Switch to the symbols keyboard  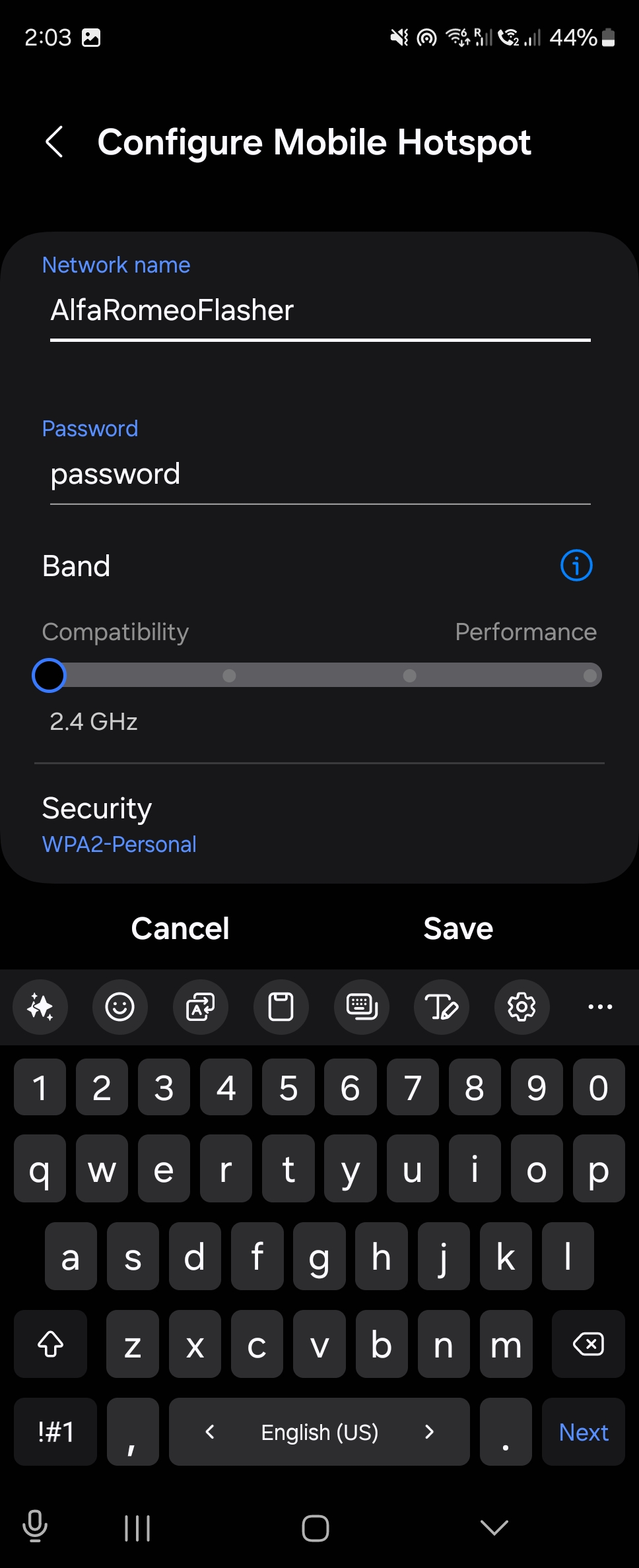click(x=55, y=1432)
